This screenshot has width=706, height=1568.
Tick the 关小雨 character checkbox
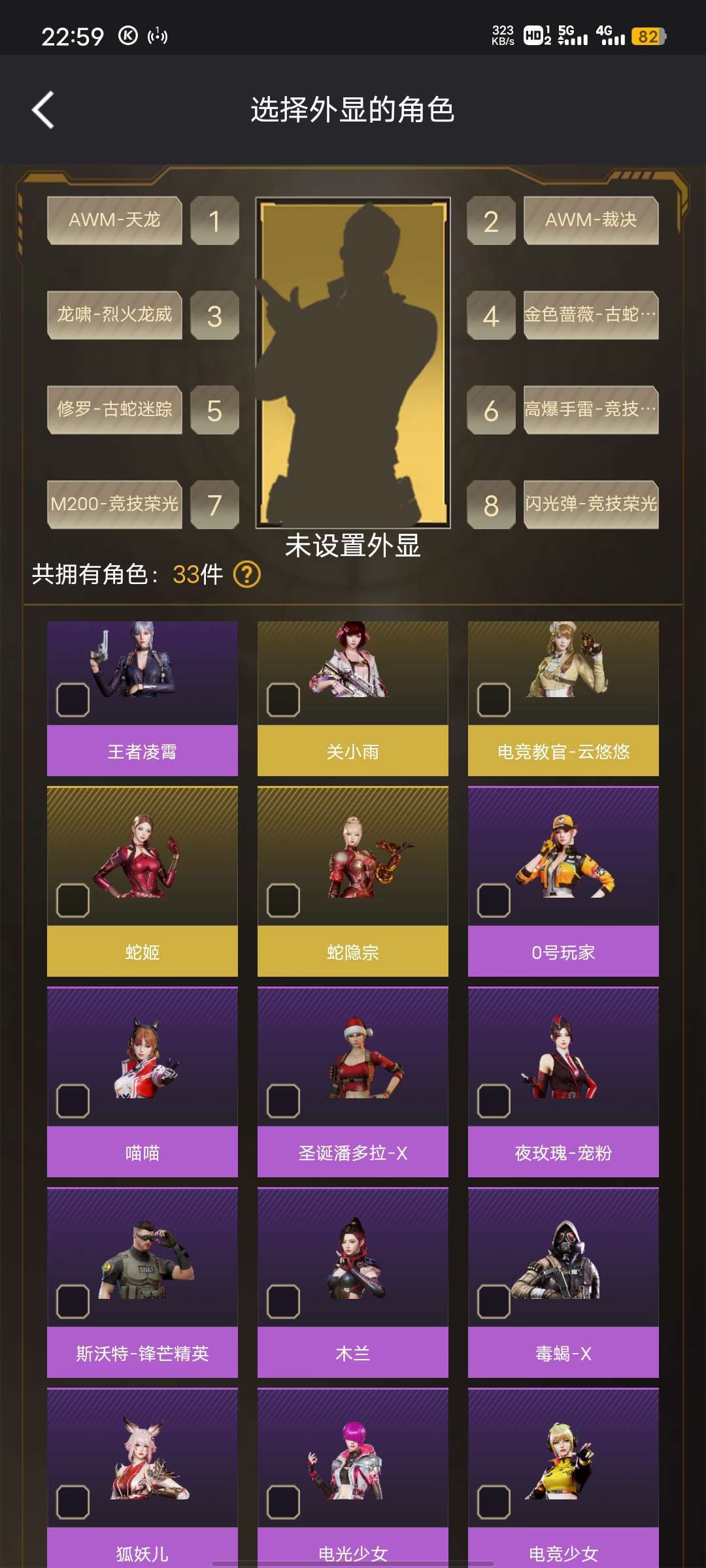coord(283,700)
